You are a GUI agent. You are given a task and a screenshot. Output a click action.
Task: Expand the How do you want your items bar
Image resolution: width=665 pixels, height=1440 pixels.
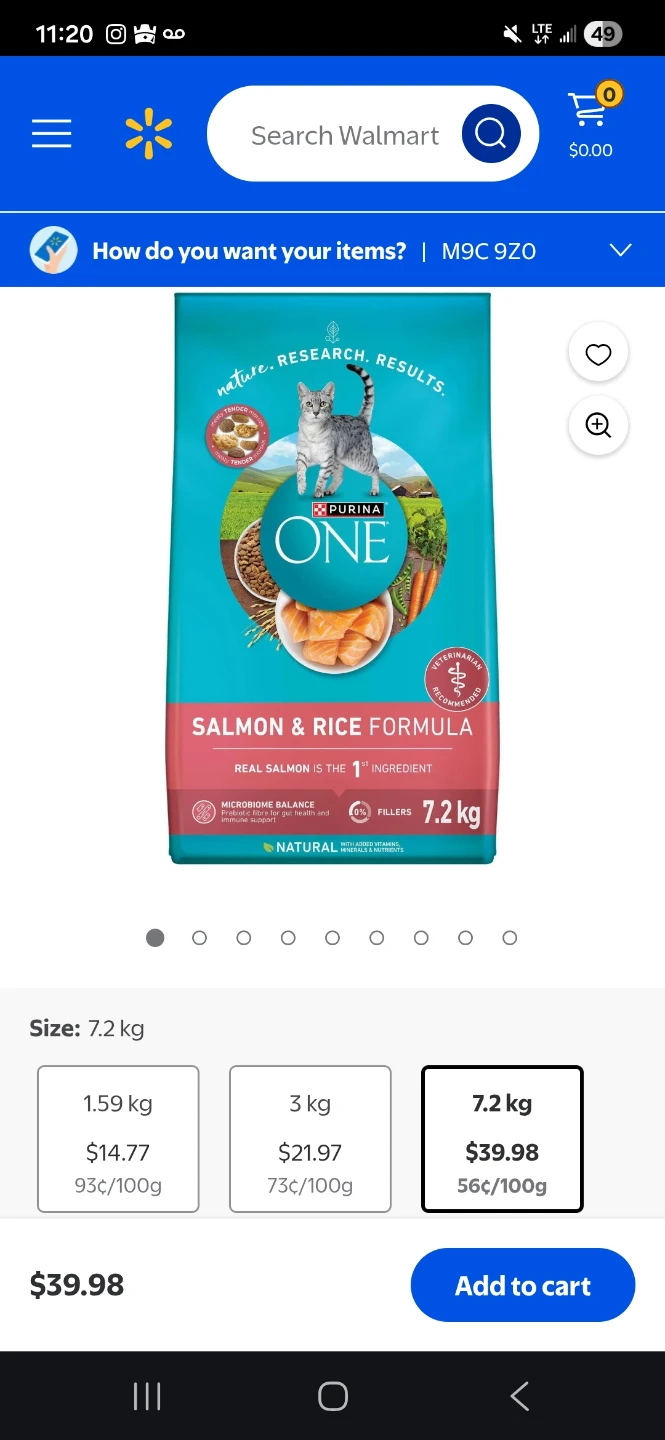pos(620,250)
